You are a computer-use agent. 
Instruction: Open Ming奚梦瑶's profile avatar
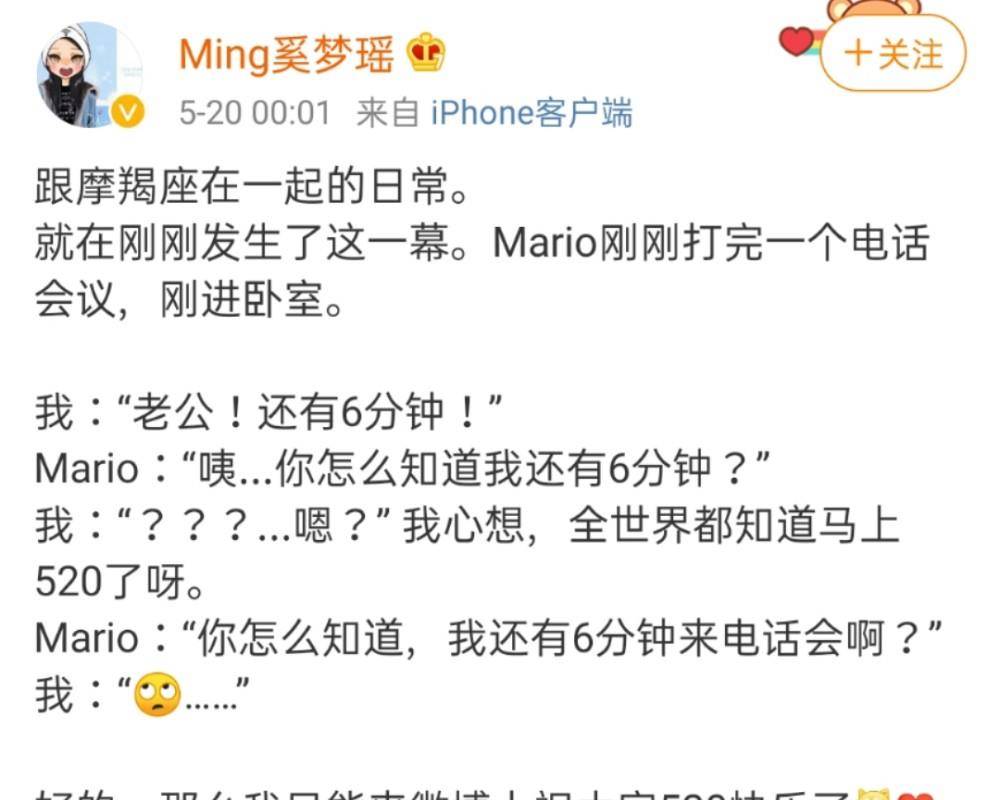[89, 74]
